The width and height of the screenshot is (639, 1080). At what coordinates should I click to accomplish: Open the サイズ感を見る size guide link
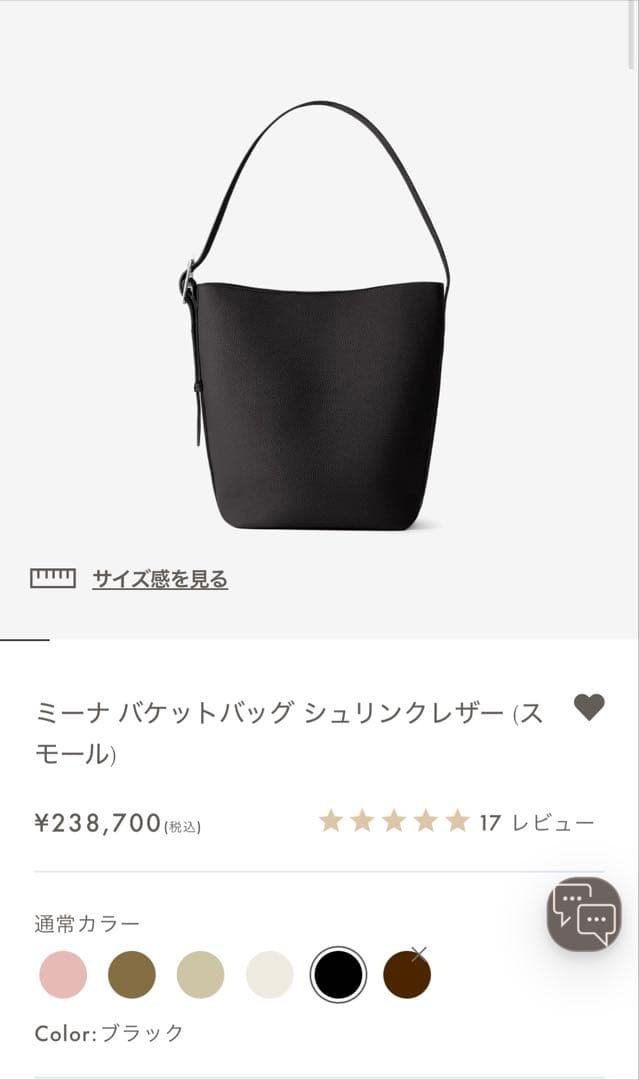[x=160, y=579]
